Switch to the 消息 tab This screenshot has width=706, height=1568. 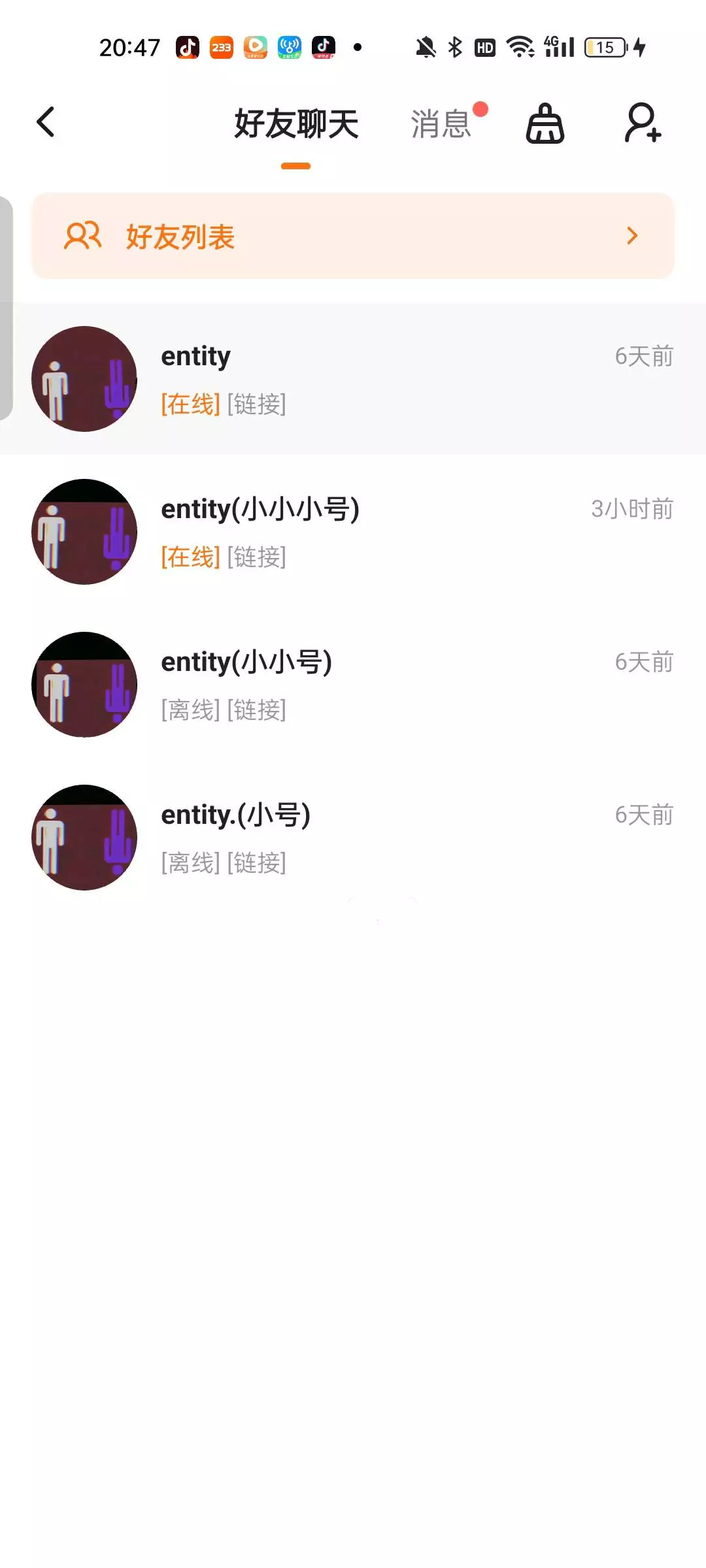click(441, 123)
